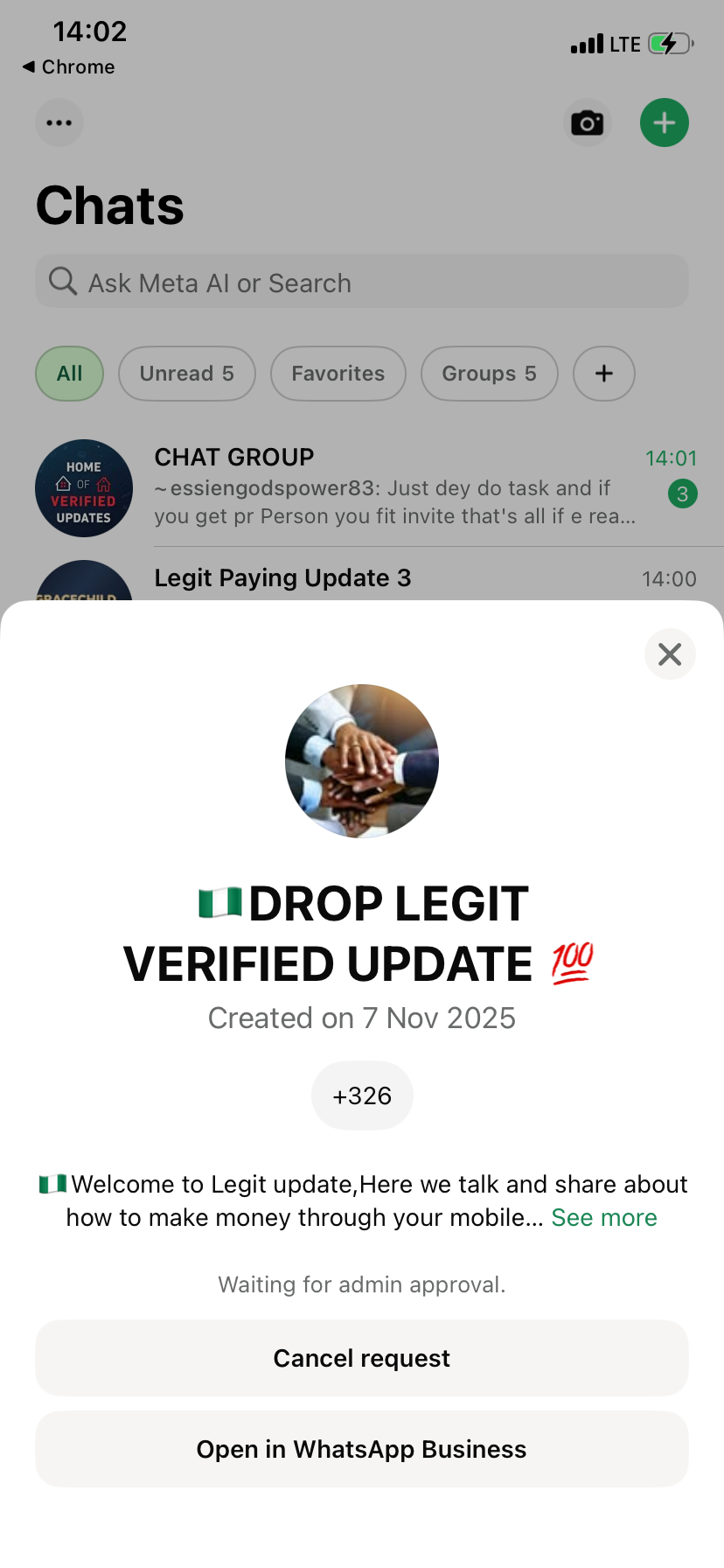Screen dimensions: 724x1568
Task: Return to Chrome via back link
Action: (x=68, y=67)
